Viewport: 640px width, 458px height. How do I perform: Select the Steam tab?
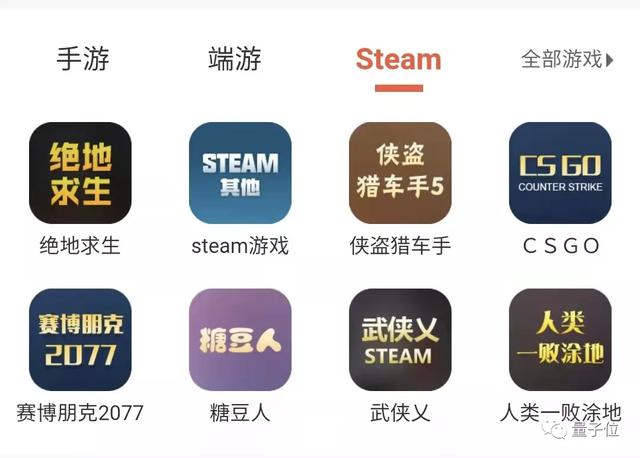pyautogui.click(x=398, y=59)
